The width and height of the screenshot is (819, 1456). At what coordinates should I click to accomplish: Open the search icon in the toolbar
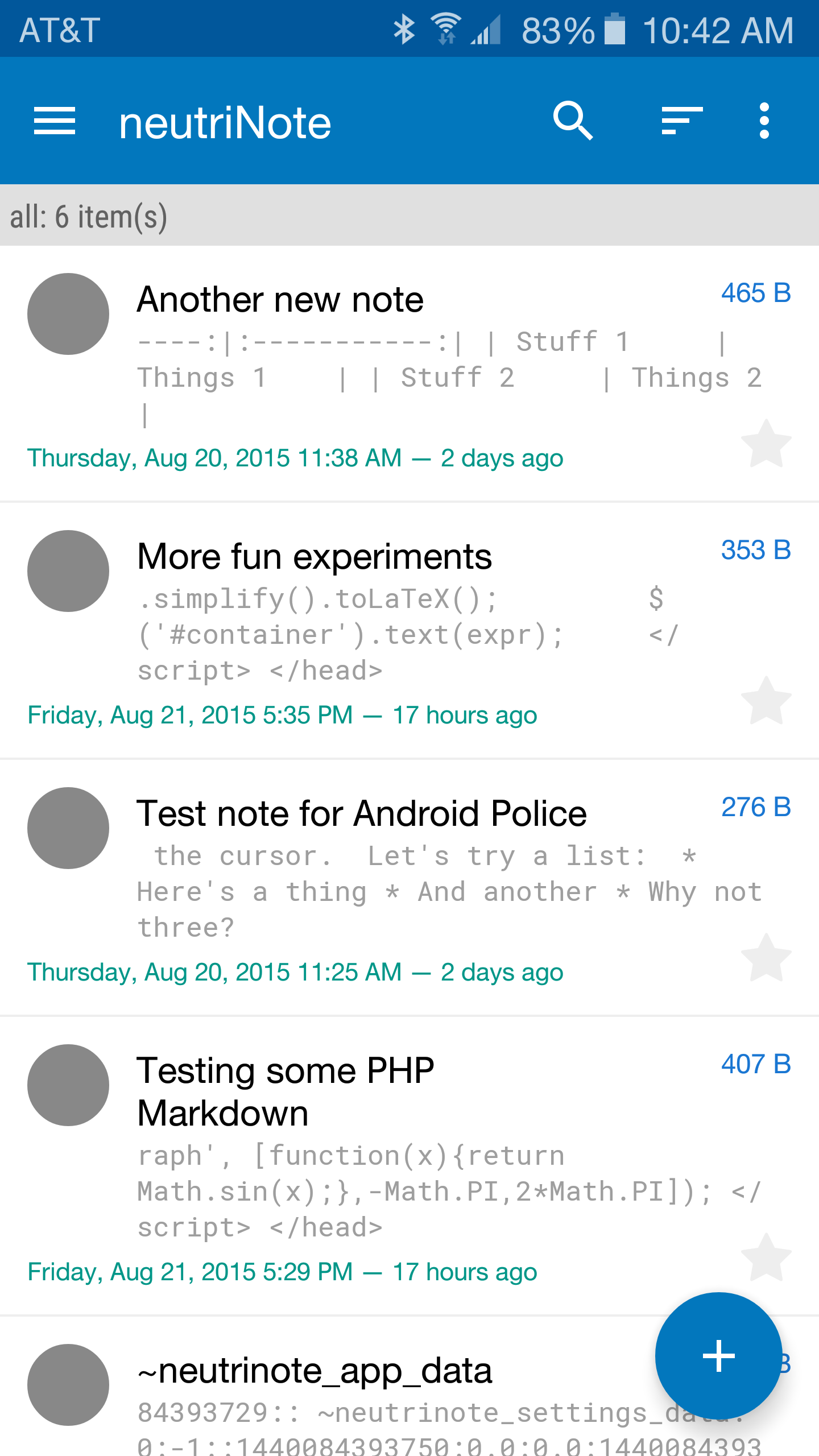(573, 121)
